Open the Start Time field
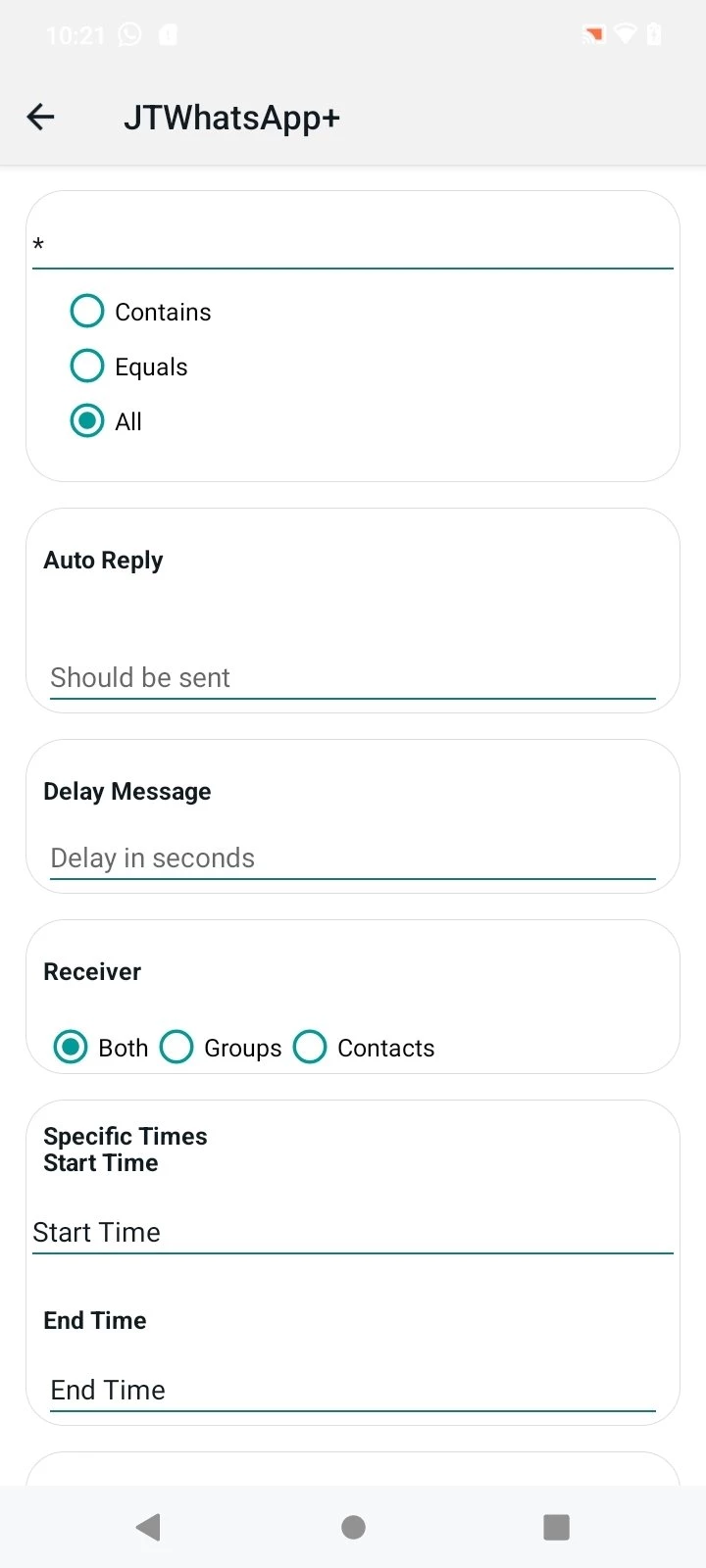Viewport: 706px width, 1568px height. [353, 1232]
